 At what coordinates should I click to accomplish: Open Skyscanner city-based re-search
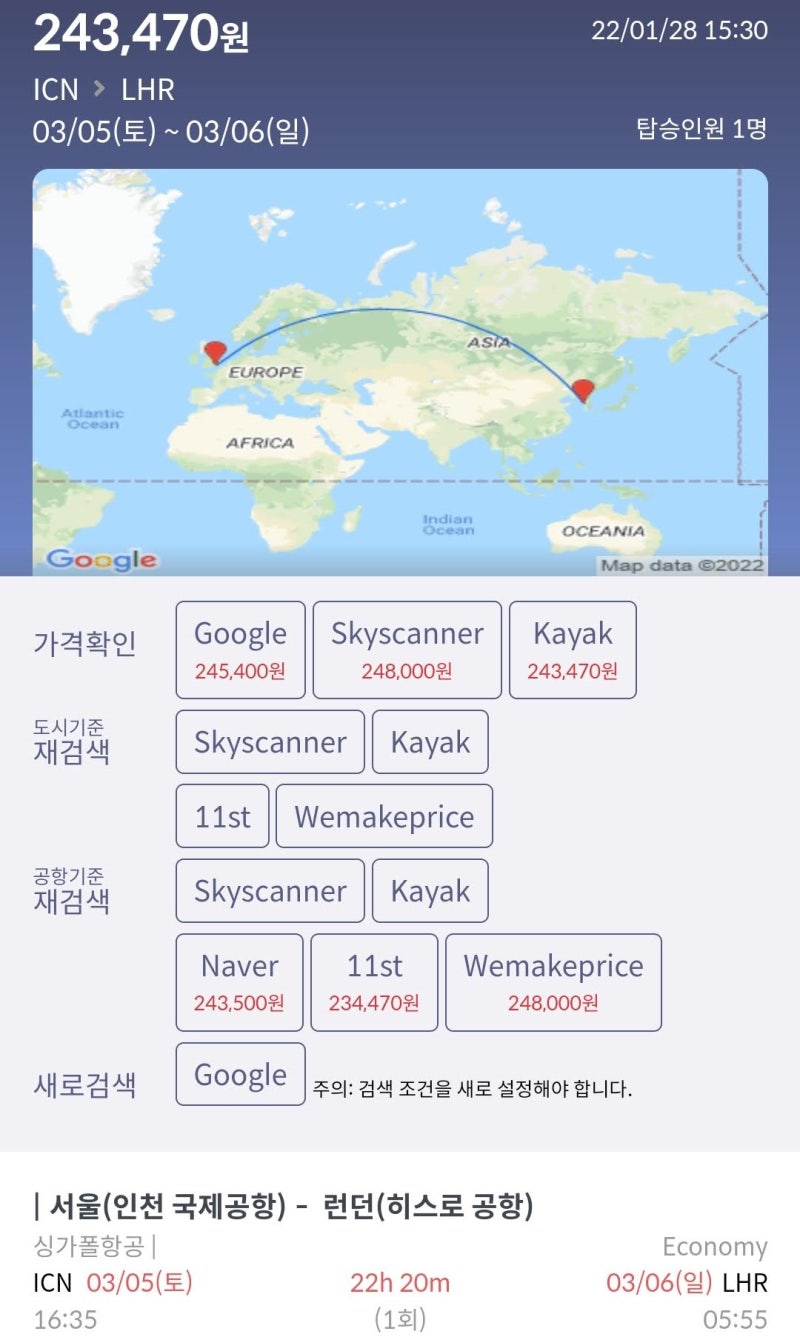coord(269,741)
